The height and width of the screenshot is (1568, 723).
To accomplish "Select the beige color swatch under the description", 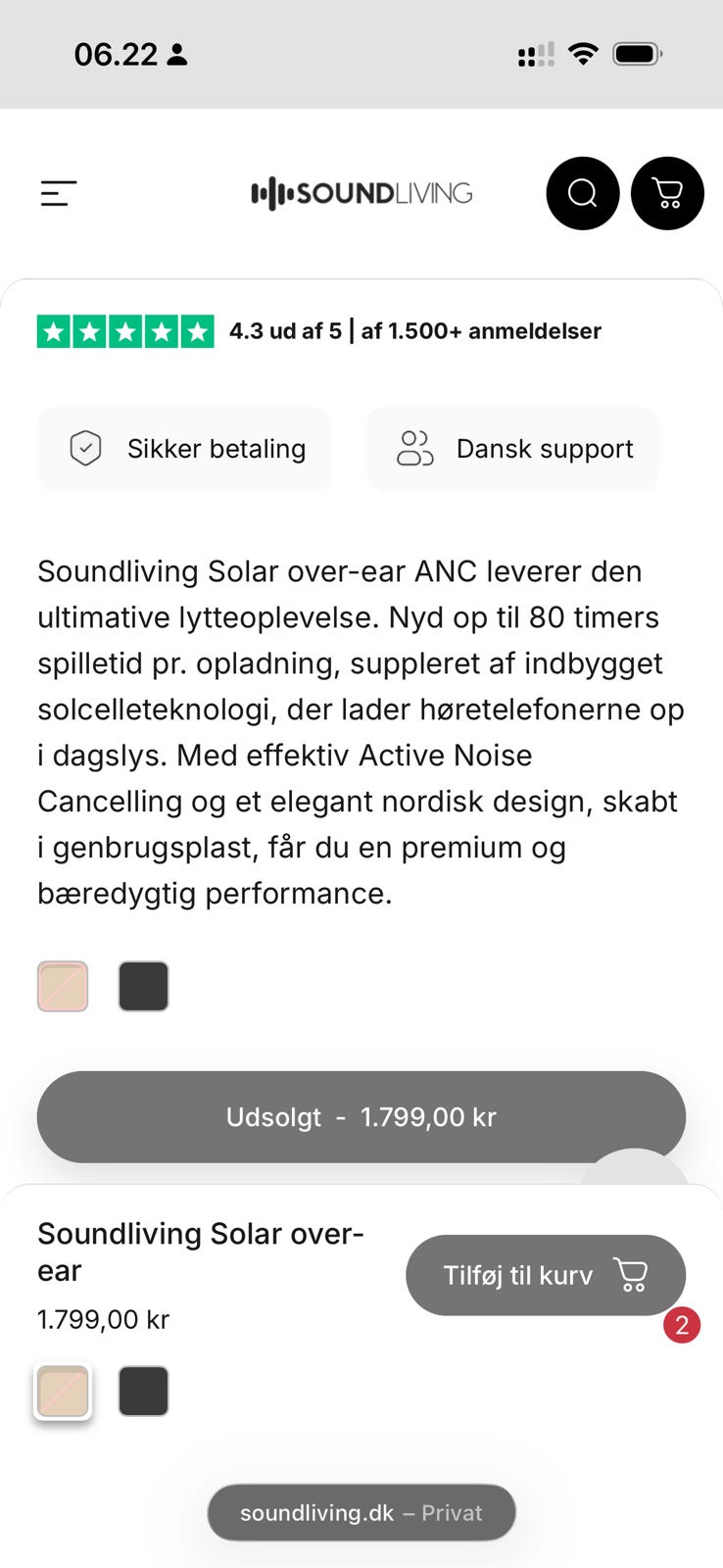I will tap(63, 986).
